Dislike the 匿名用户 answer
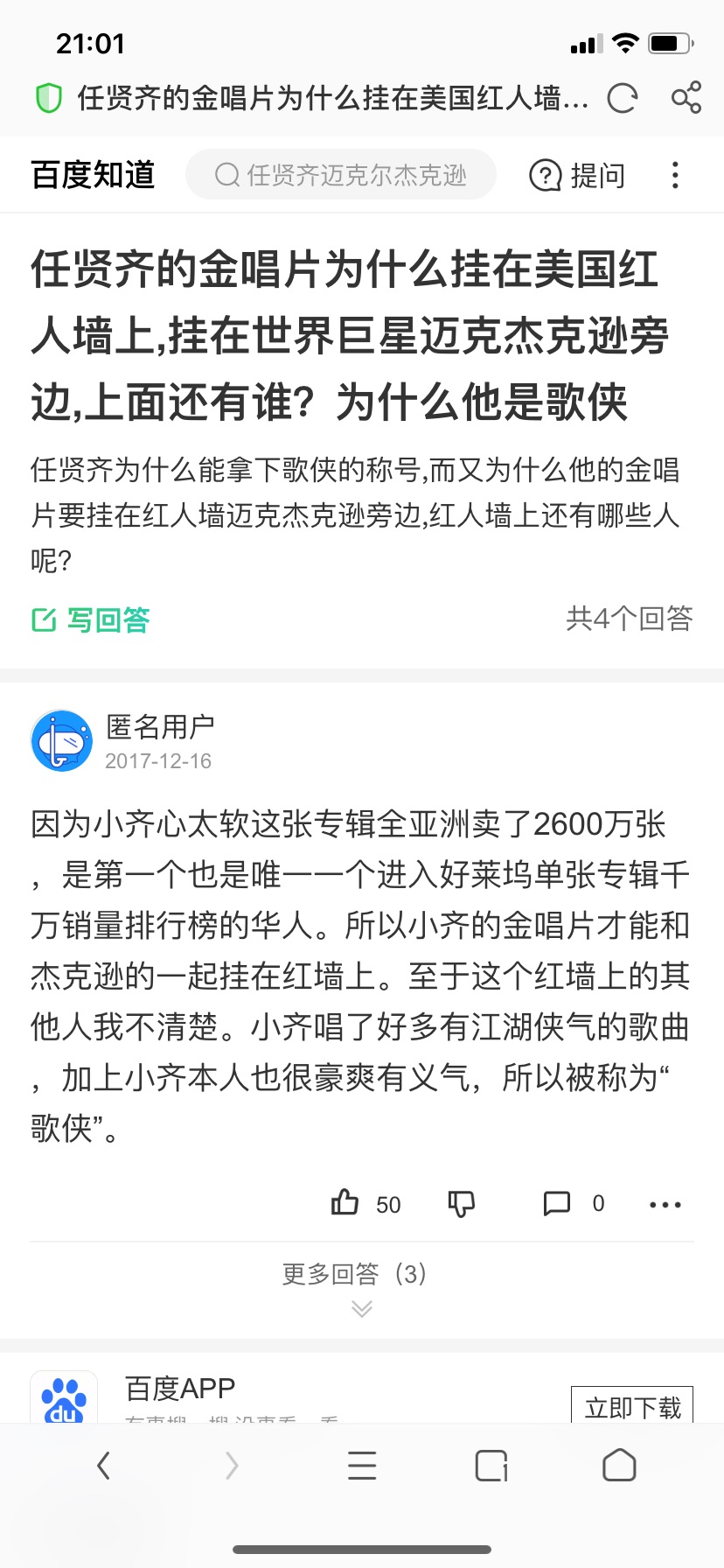Screen dimensions: 724x1568 tap(462, 1204)
